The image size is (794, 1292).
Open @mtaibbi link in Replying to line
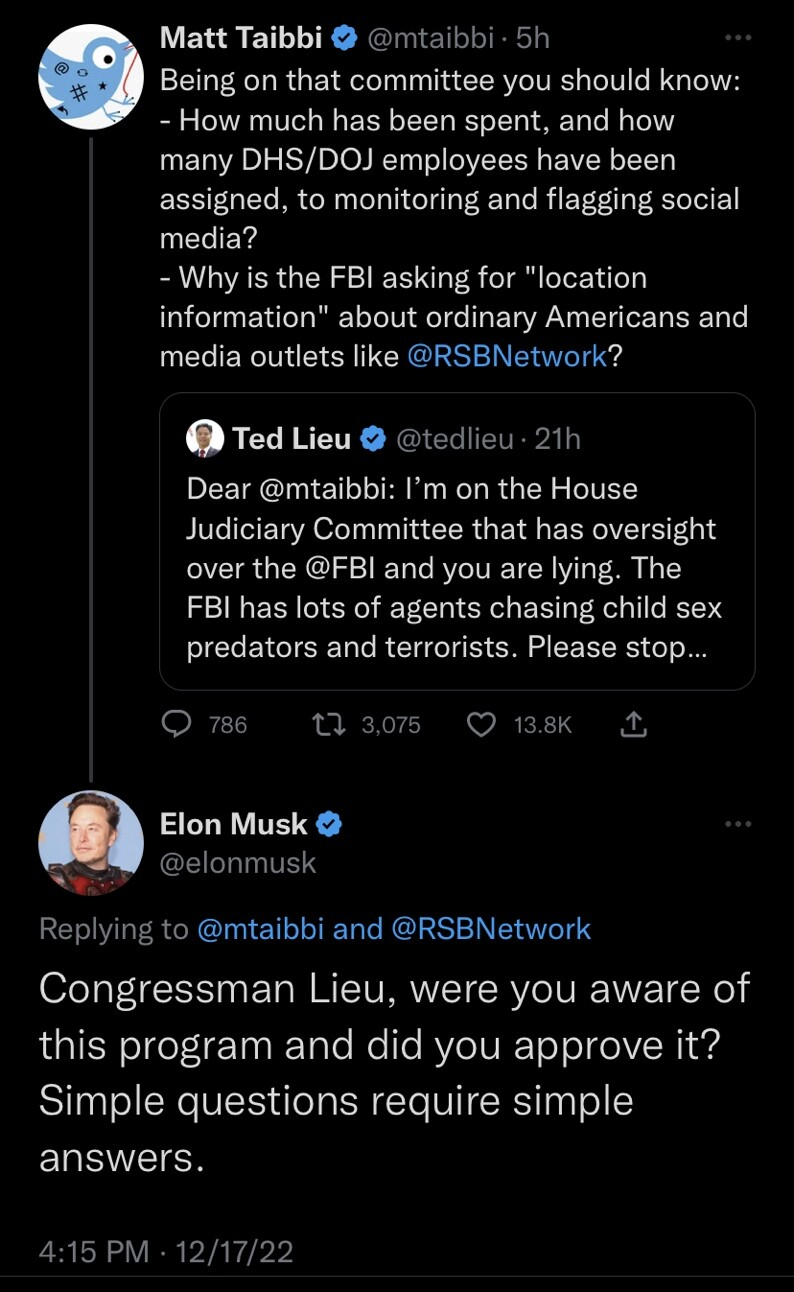[x=260, y=929]
